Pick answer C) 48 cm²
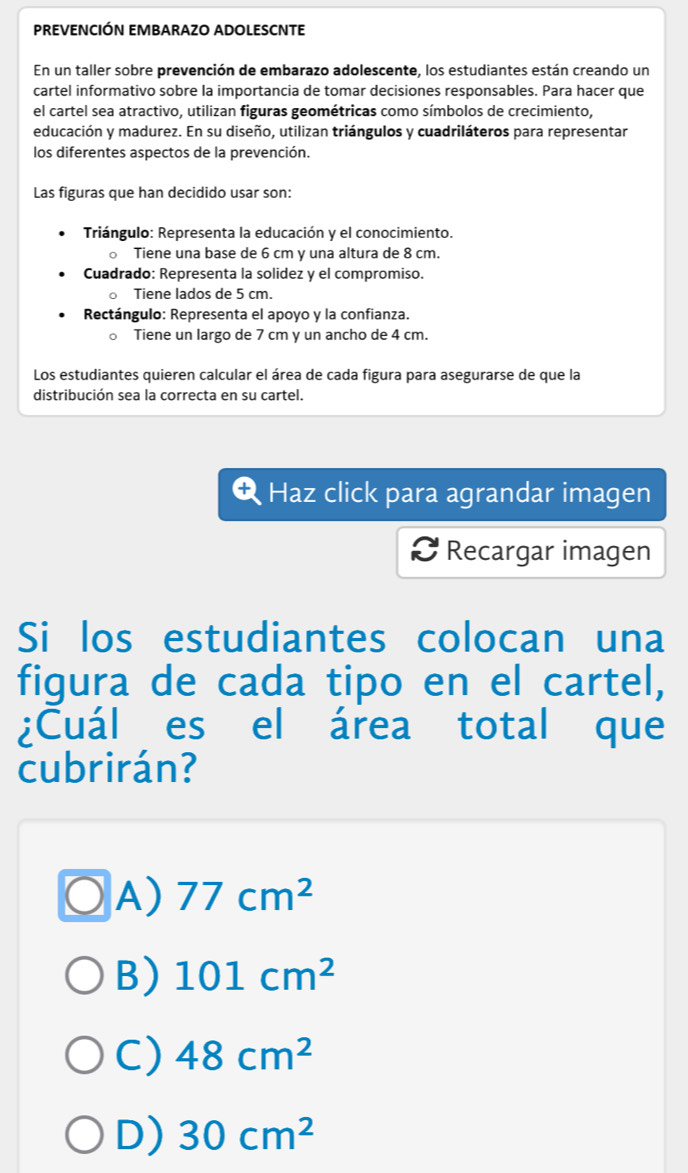The width and height of the screenshot is (688, 1173). (x=84, y=1053)
